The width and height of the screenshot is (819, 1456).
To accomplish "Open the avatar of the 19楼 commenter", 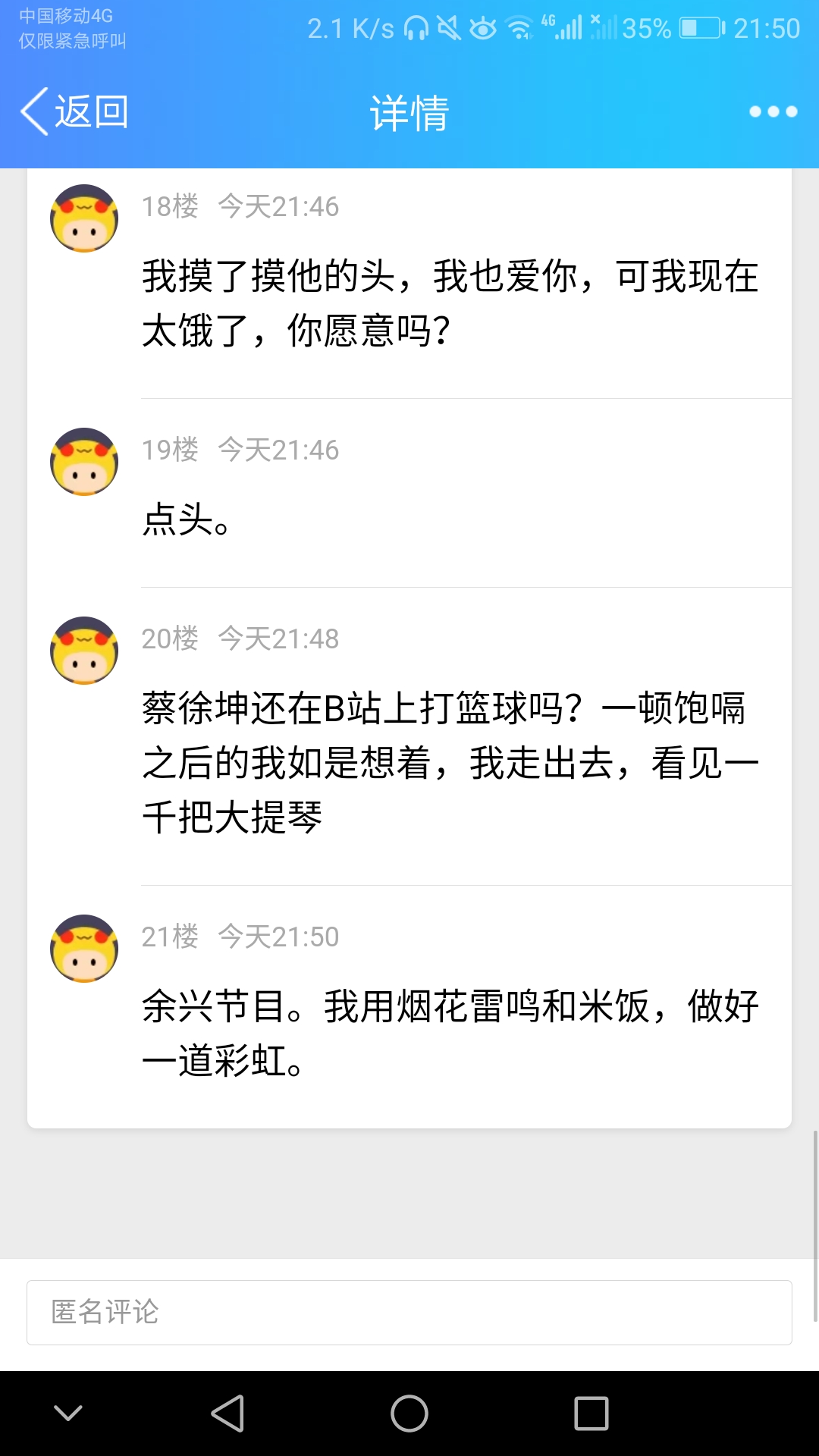I will tap(84, 462).
